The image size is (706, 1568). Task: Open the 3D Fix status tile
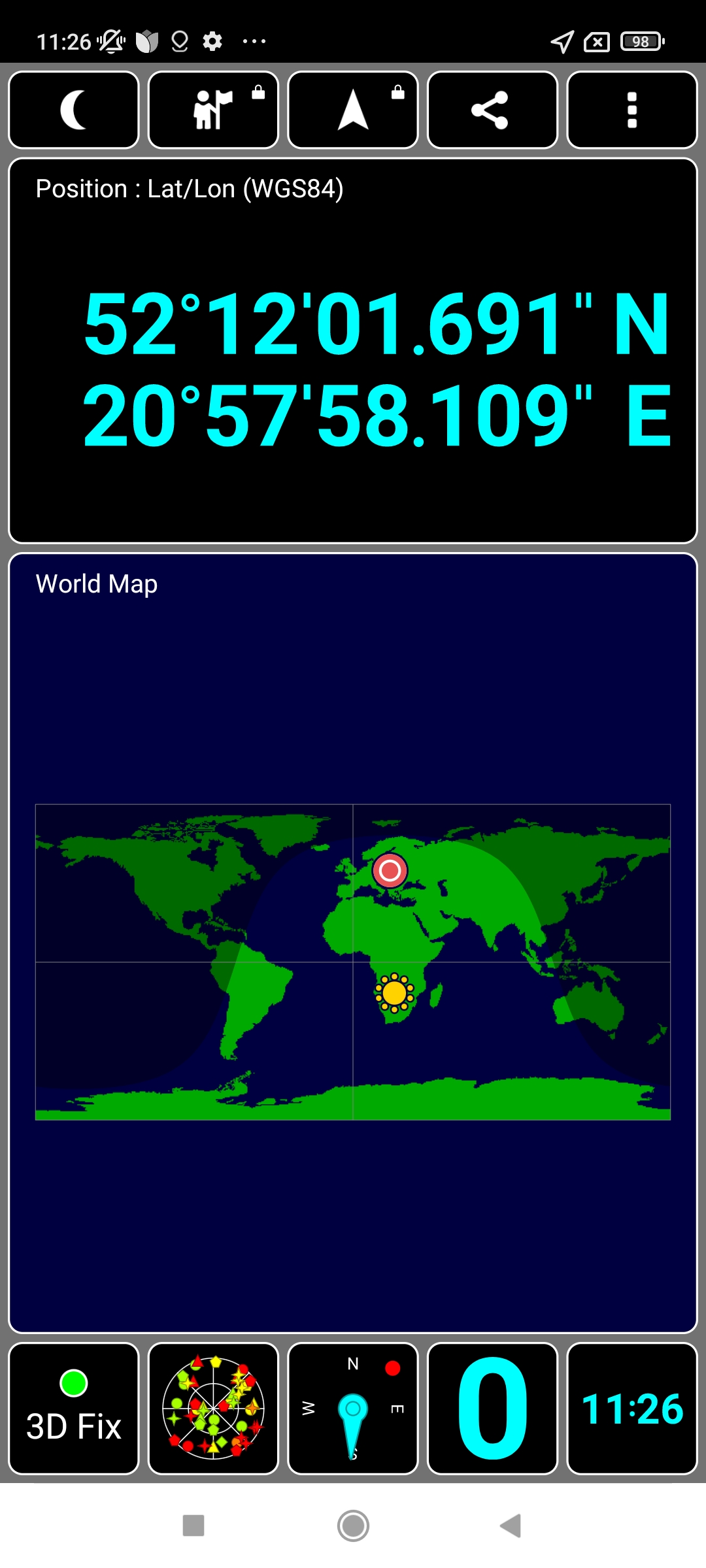[74, 1409]
